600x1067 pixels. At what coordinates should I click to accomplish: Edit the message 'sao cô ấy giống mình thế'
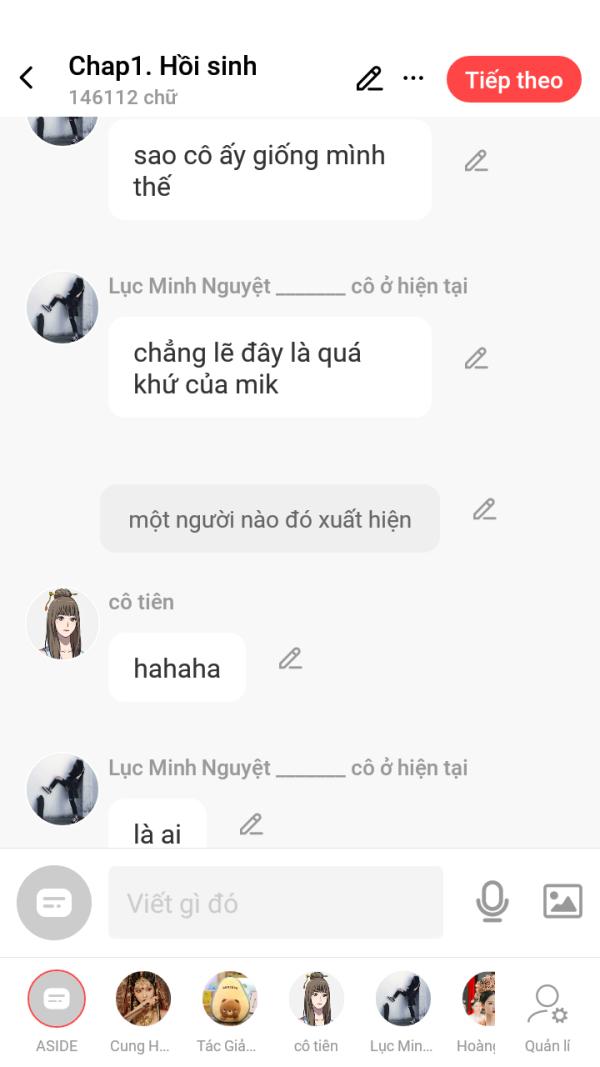[x=476, y=161]
